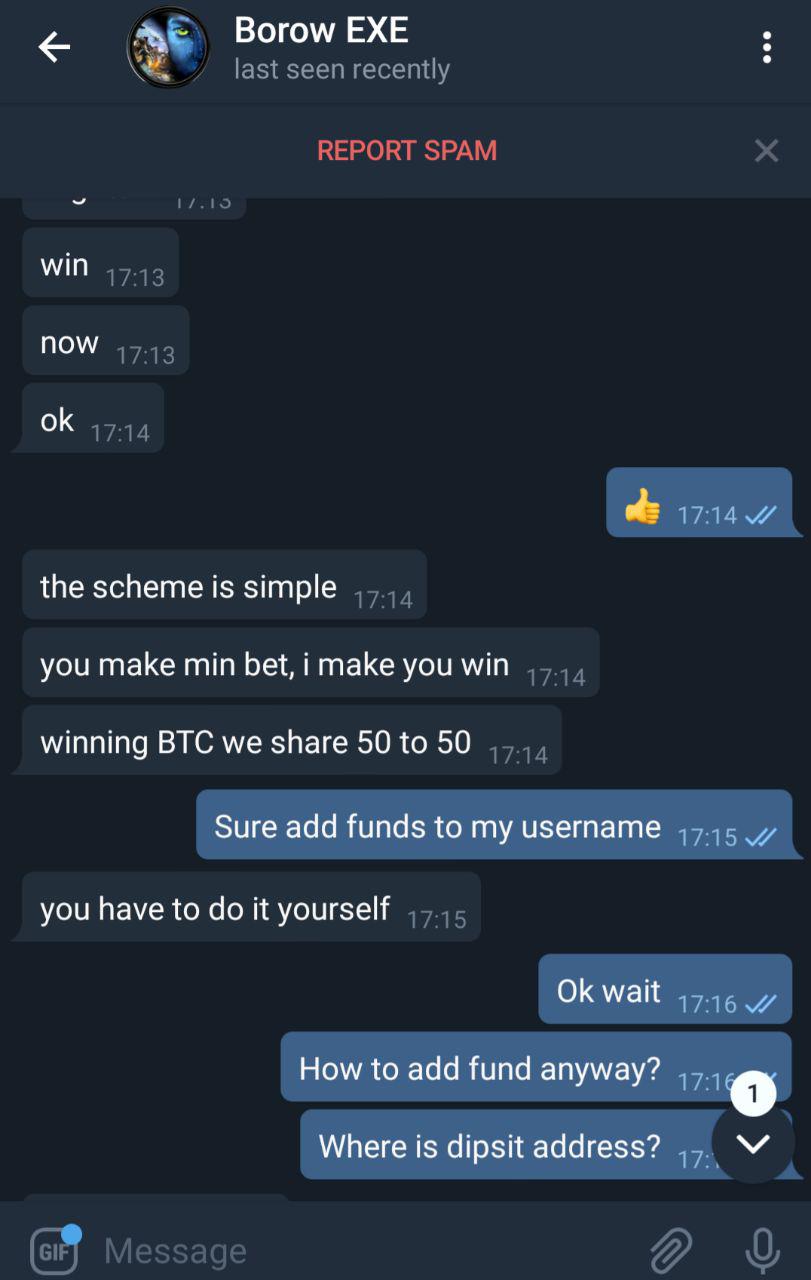Focus the Message input field
This screenshot has width=811, height=1280.
point(360,1250)
